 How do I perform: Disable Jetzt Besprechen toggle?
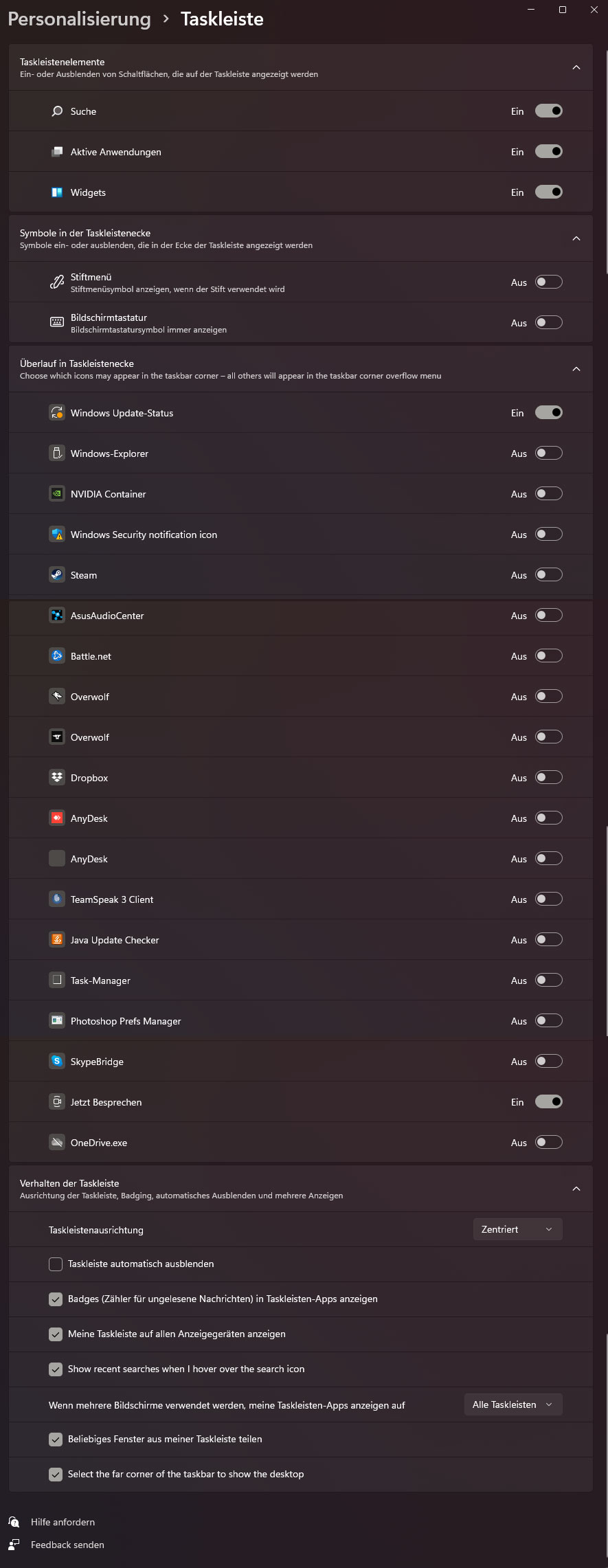coord(548,1101)
